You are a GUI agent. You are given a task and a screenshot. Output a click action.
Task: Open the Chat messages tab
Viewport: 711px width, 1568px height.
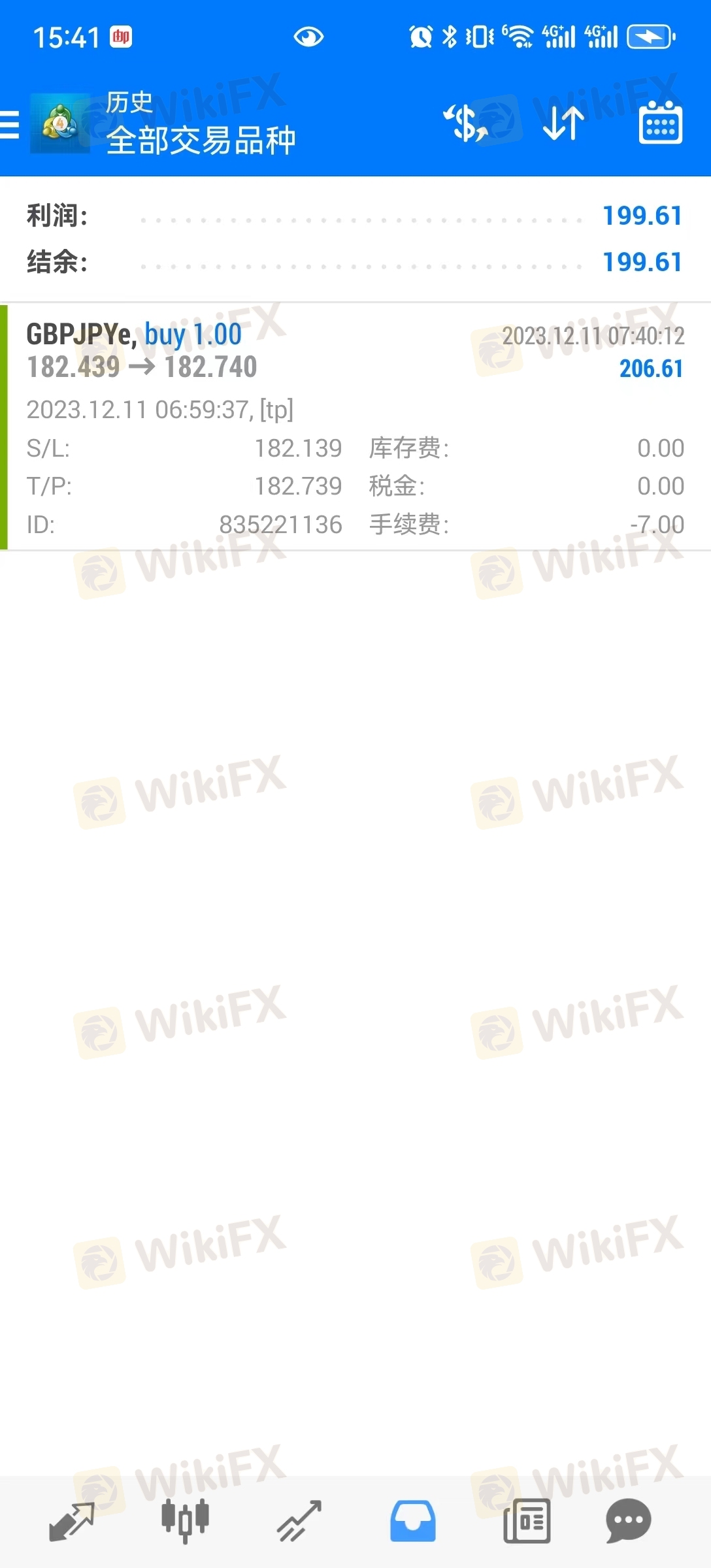click(629, 1521)
